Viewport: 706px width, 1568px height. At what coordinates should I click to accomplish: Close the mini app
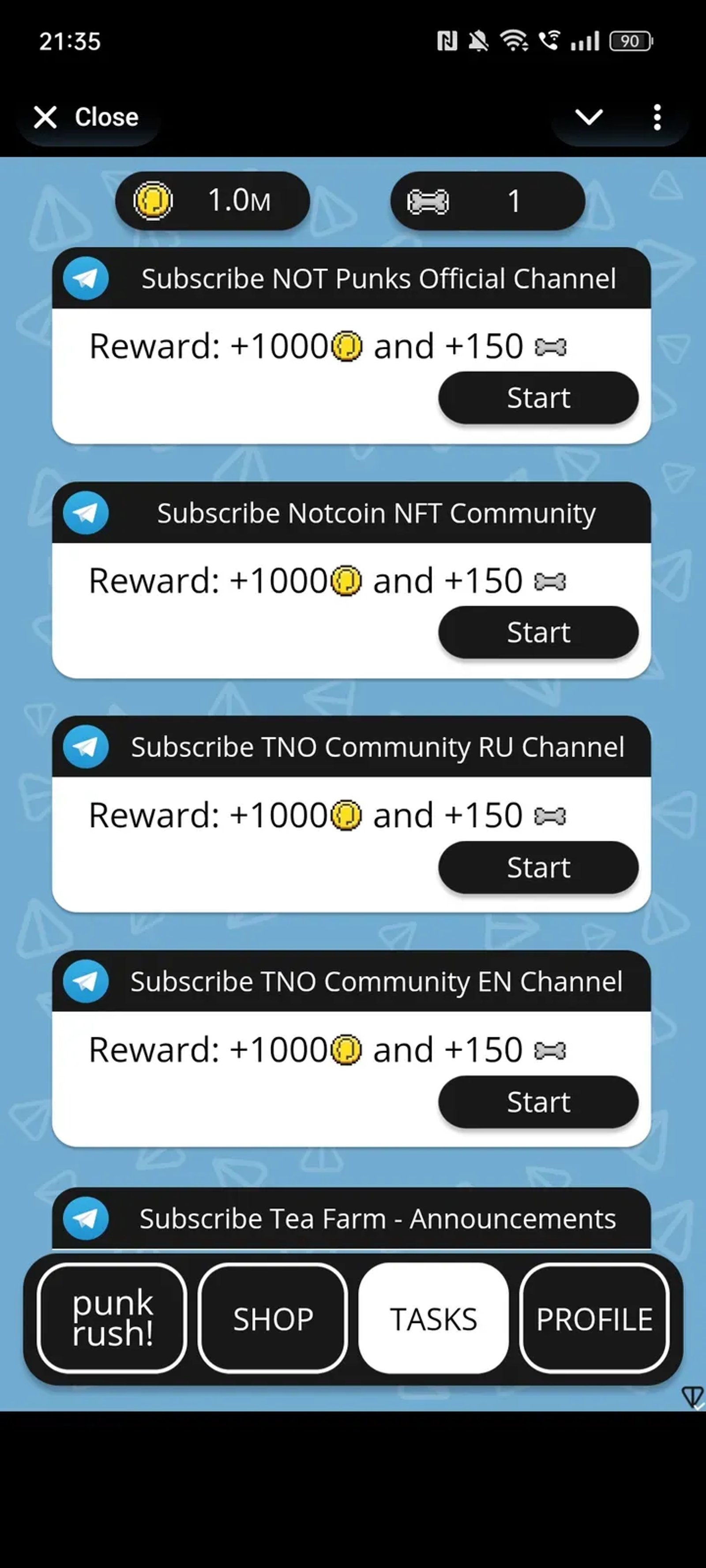tap(87, 117)
